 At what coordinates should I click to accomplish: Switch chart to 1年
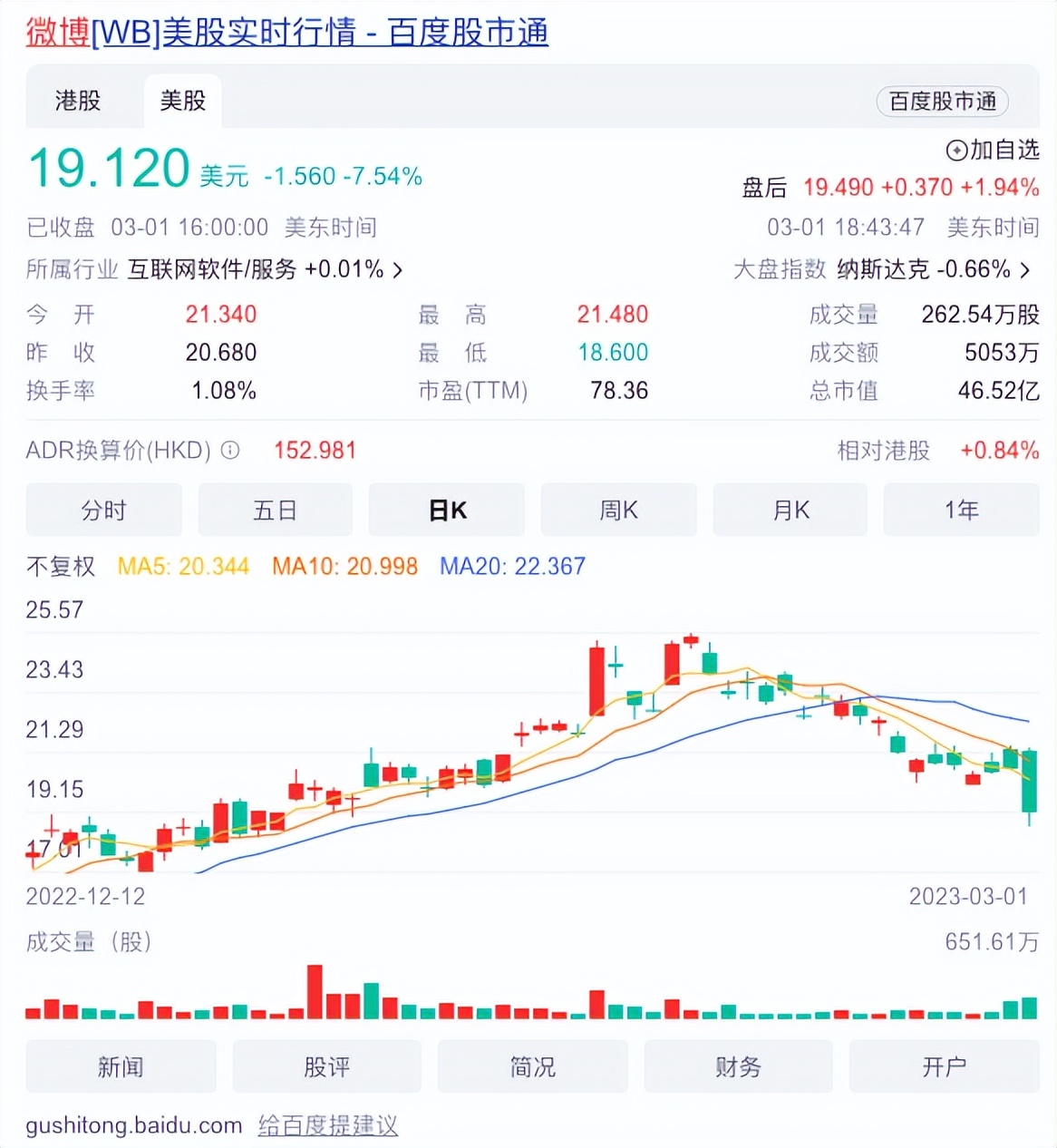961,511
